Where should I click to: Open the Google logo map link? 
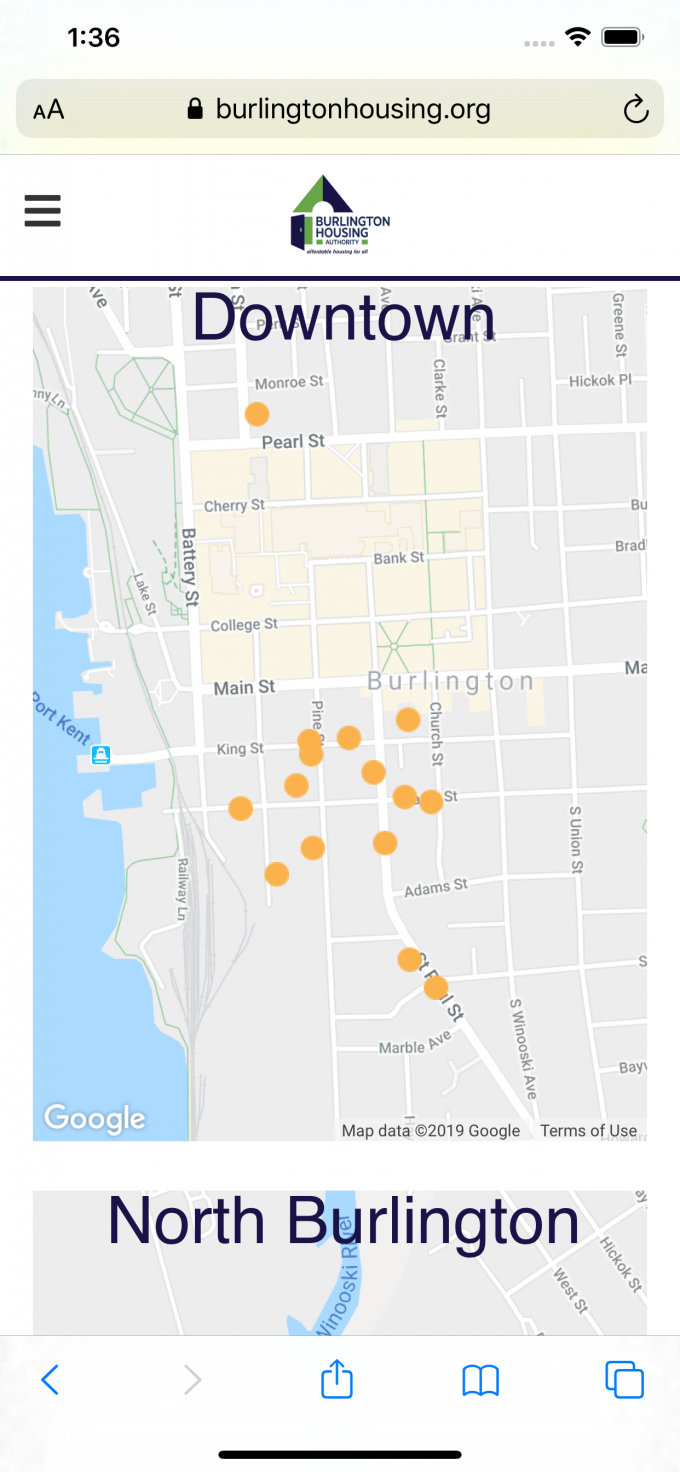click(95, 1118)
